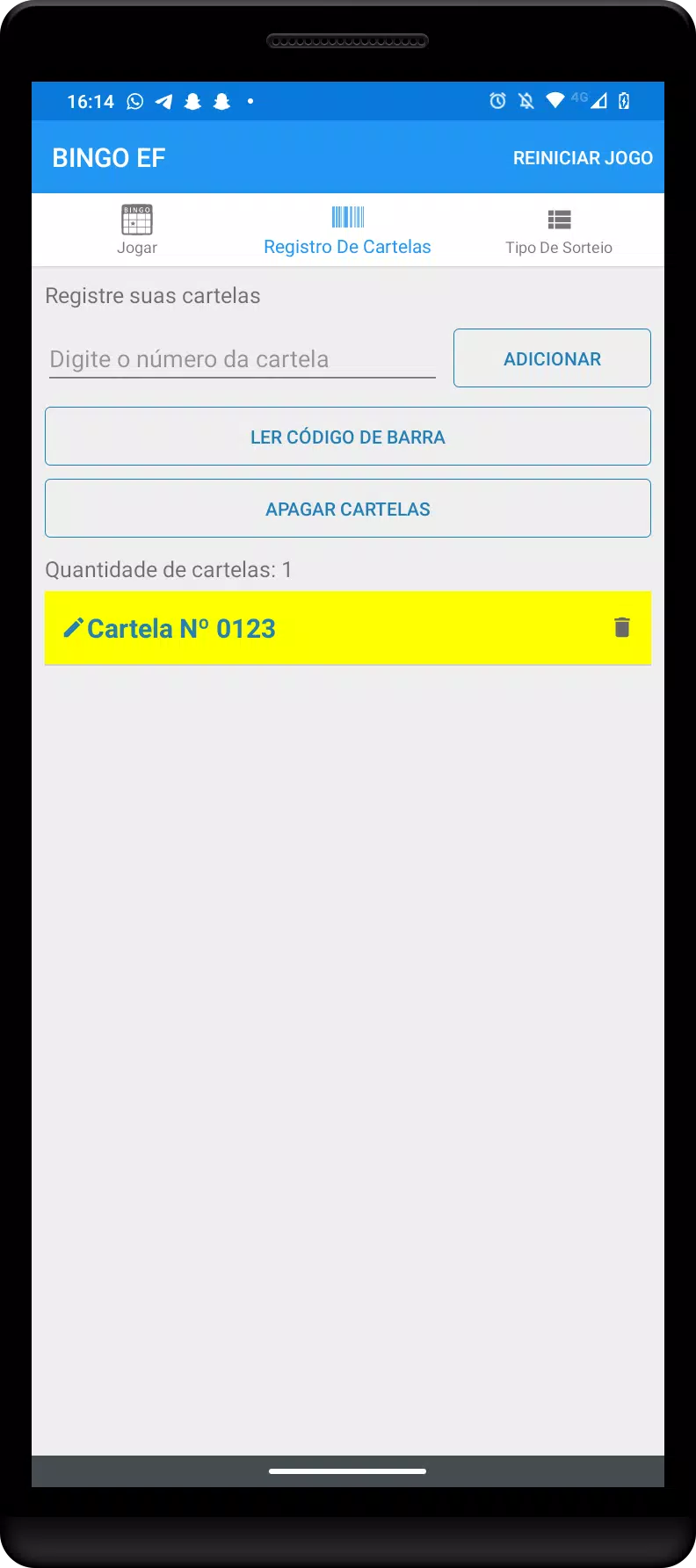Select the Registro De Cartelas tab
Screen dimensions: 696x1568
pos(348,230)
